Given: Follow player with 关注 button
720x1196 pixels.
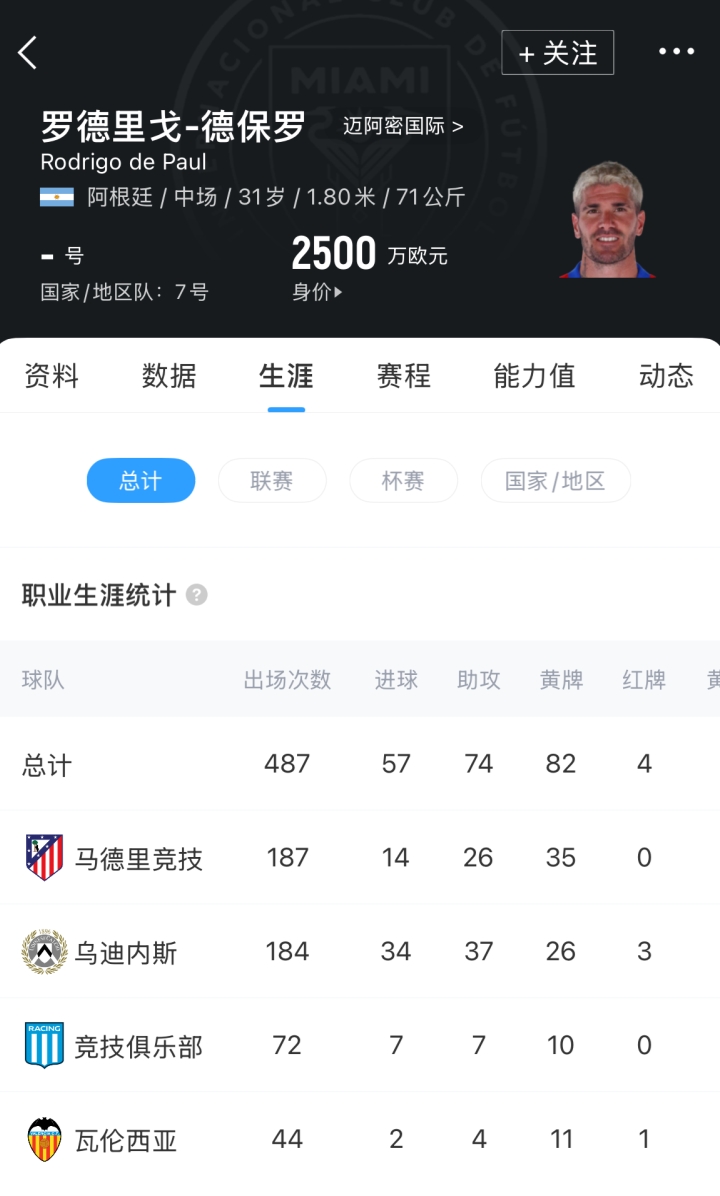Looking at the screenshot, I should point(557,53).
